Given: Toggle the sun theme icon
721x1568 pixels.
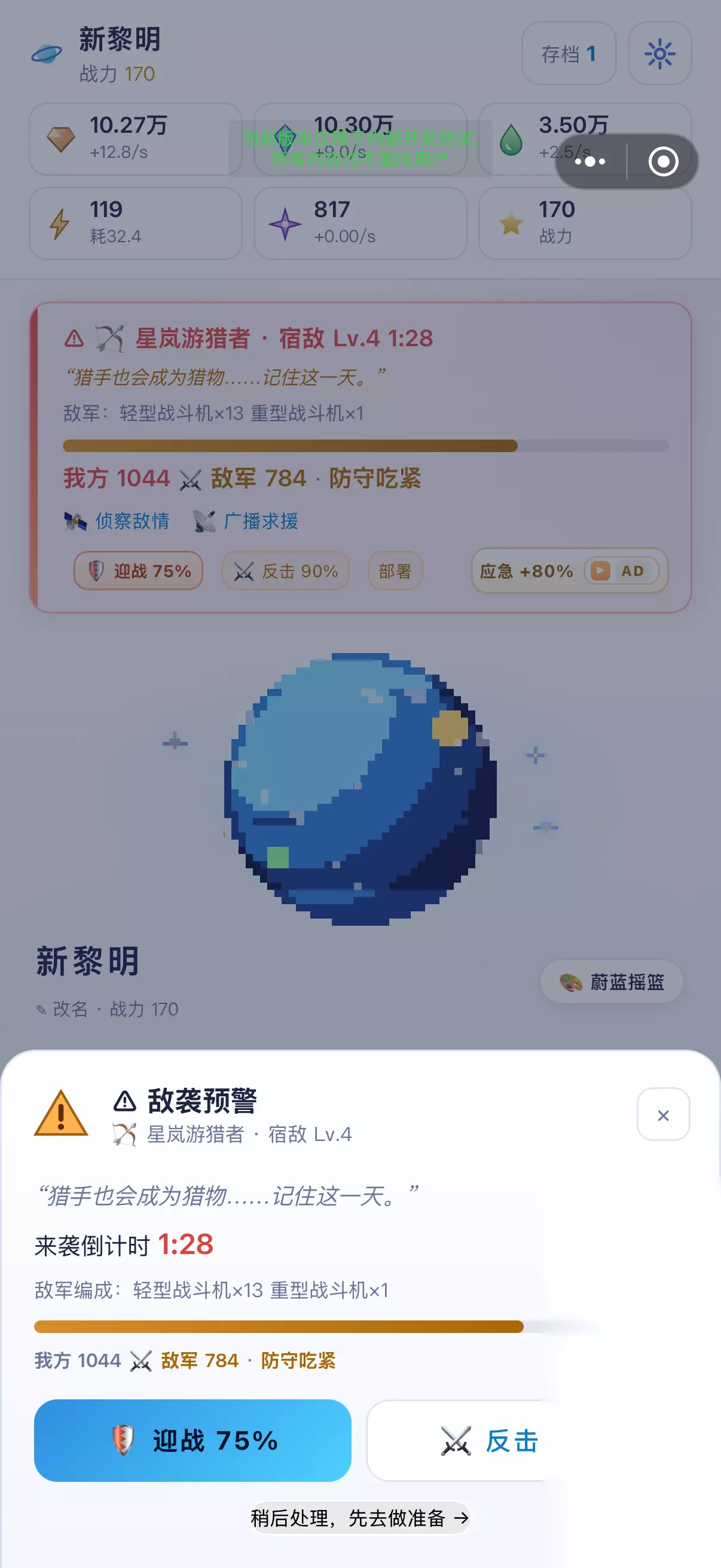Looking at the screenshot, I should point(659,54).
